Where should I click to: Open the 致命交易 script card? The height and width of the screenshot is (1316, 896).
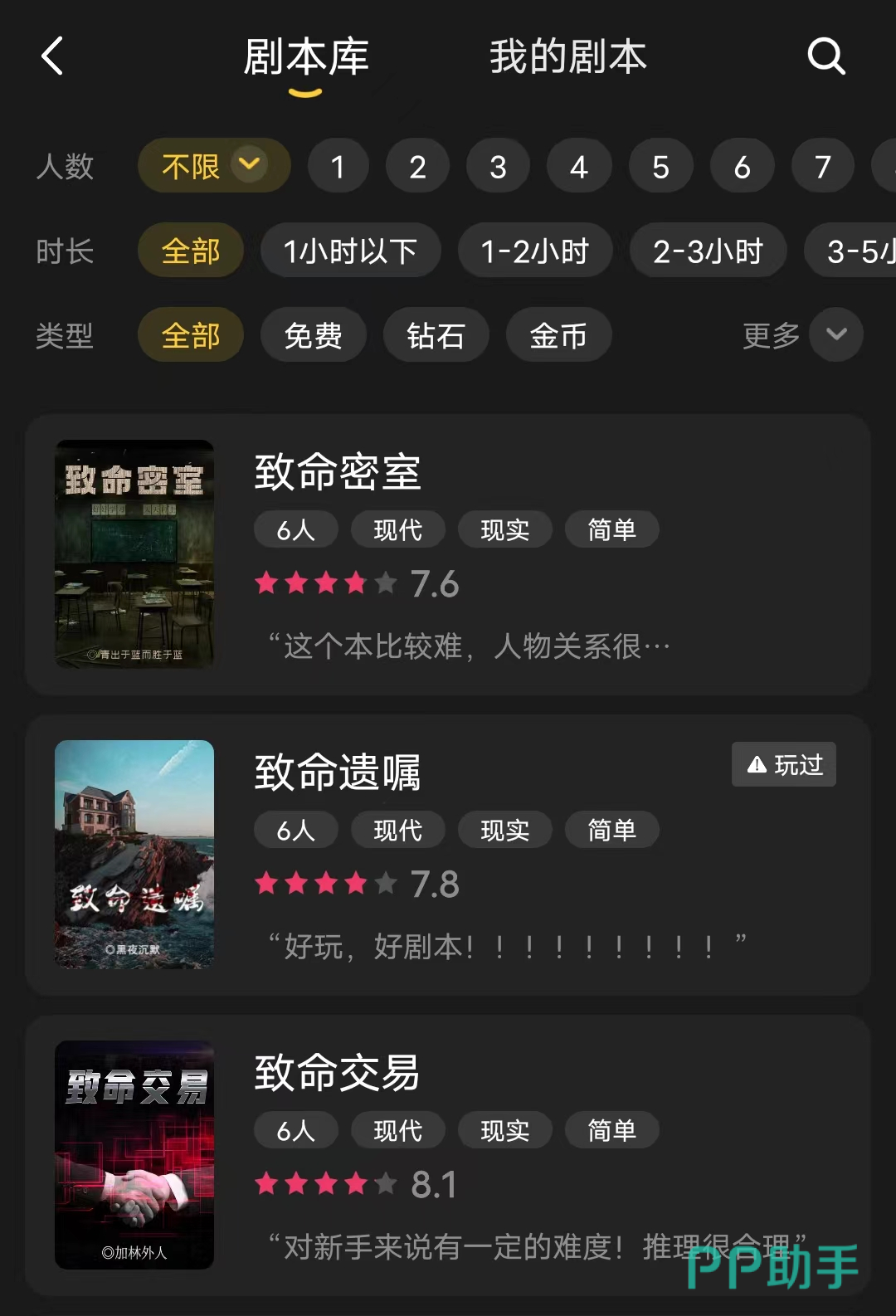[448, 1155]
